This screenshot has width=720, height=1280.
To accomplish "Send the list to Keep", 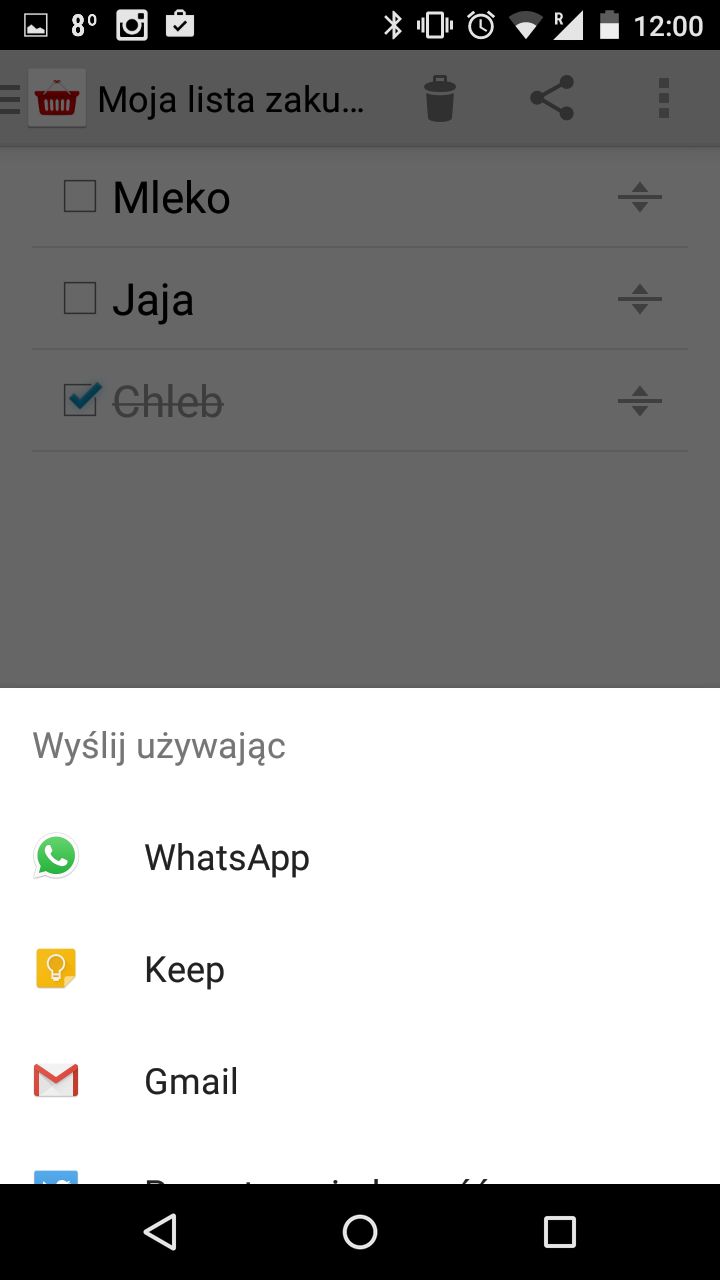I will [360, 969].
